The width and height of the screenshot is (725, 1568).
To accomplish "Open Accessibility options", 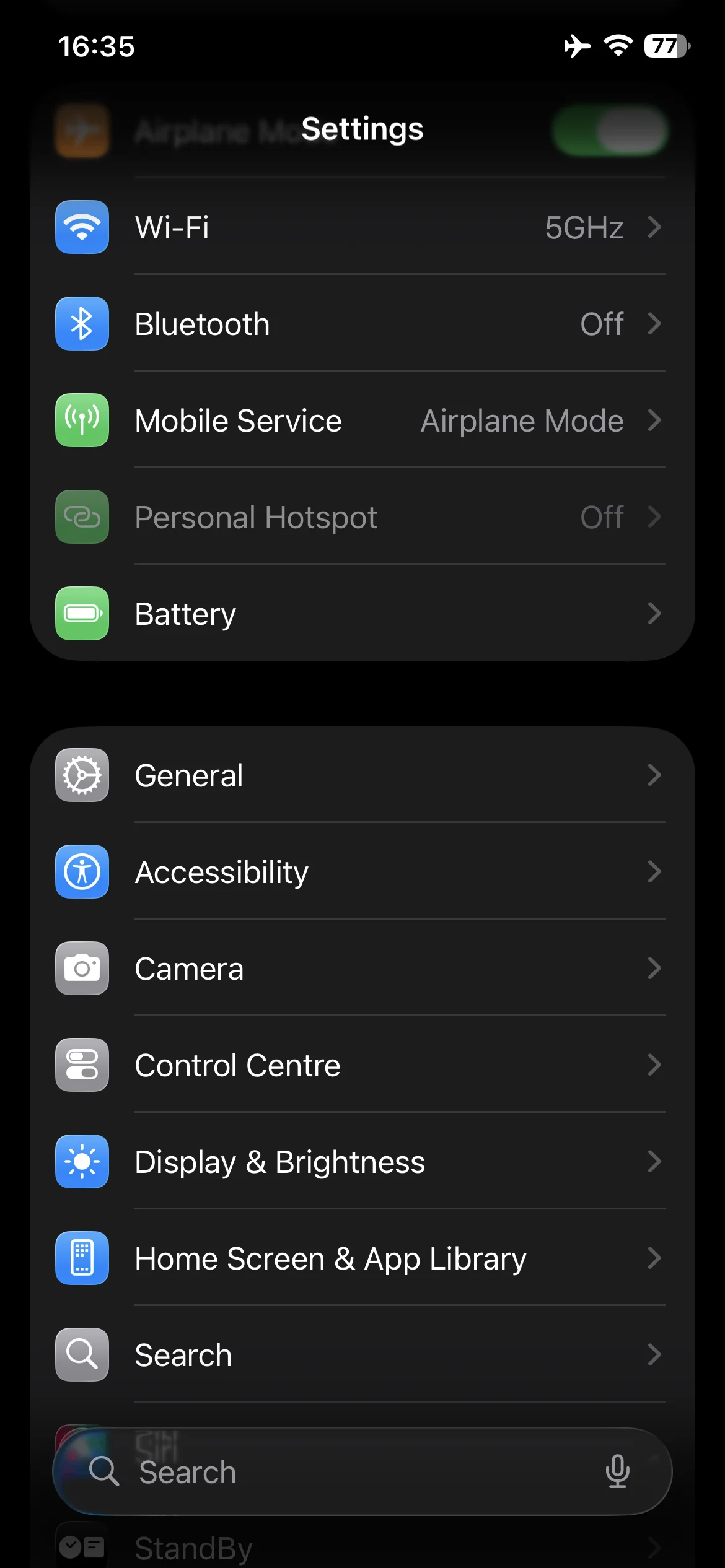I will [x=362, y=872].
